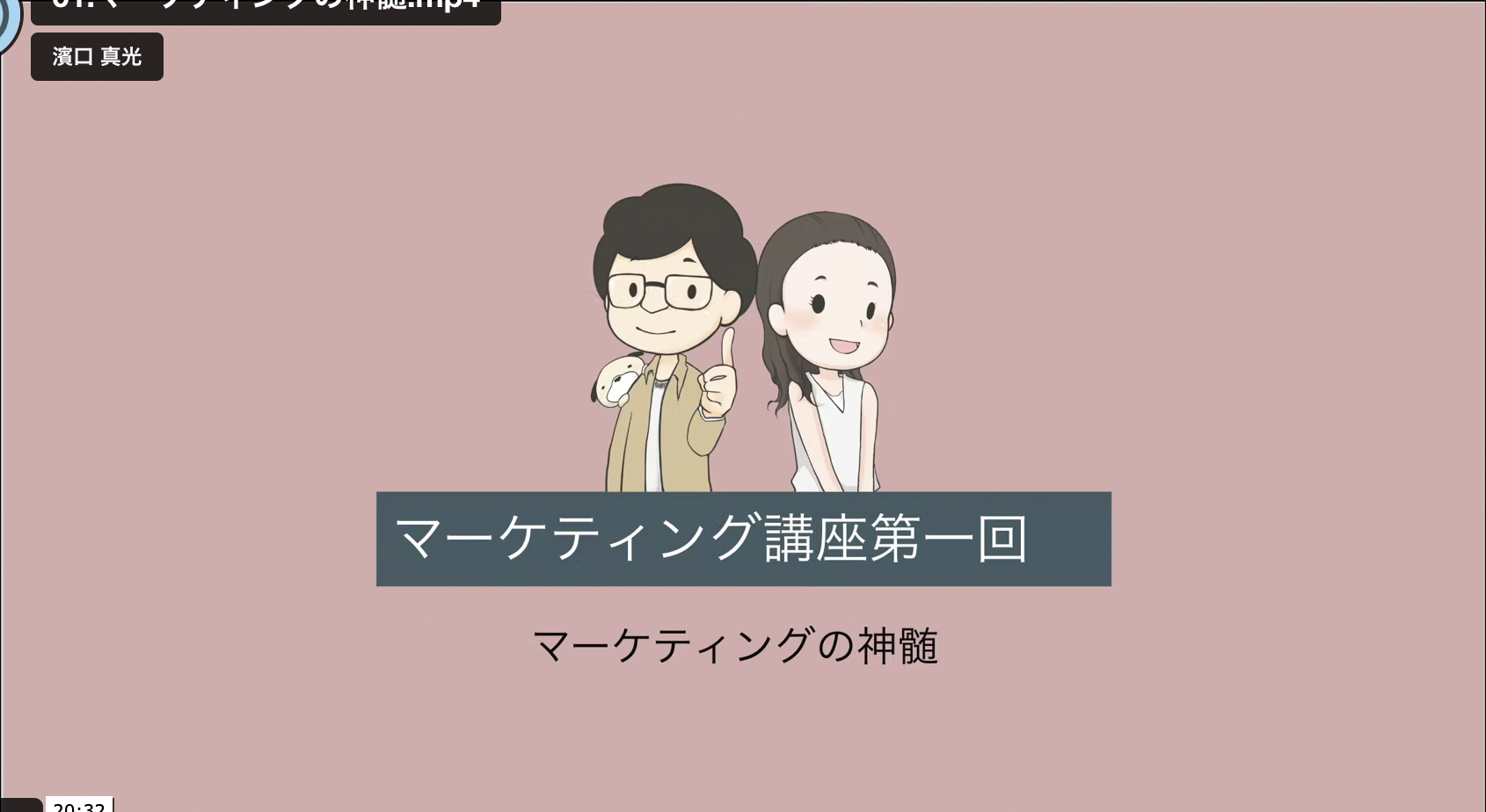Image resolution: width=1486 pixels, height=812 pixels.
Task: Open the video title 01.マーケティングの神髄.mp4
Action: (x=266, y=7)
